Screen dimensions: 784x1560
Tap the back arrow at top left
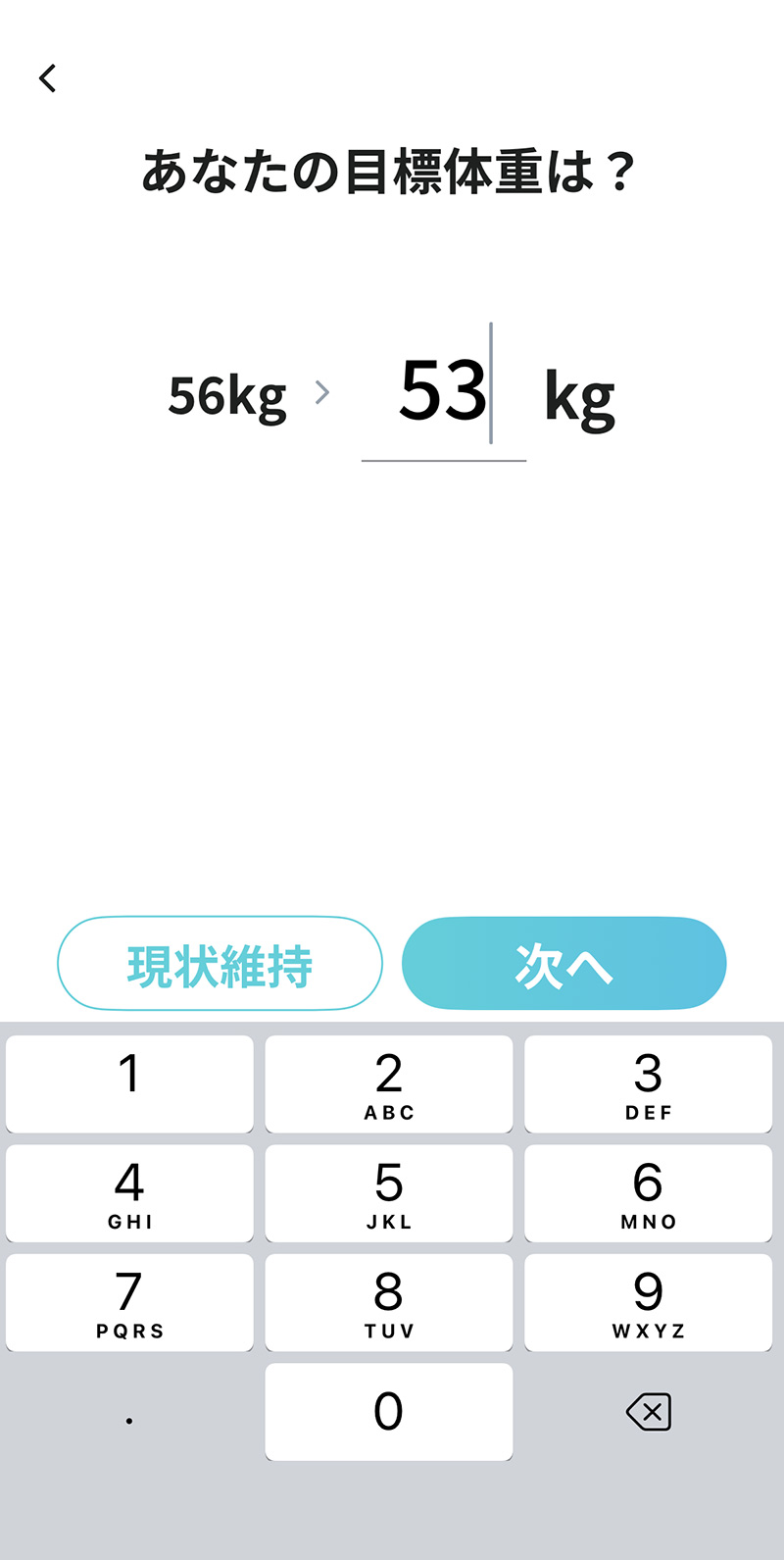click(47, 78)
